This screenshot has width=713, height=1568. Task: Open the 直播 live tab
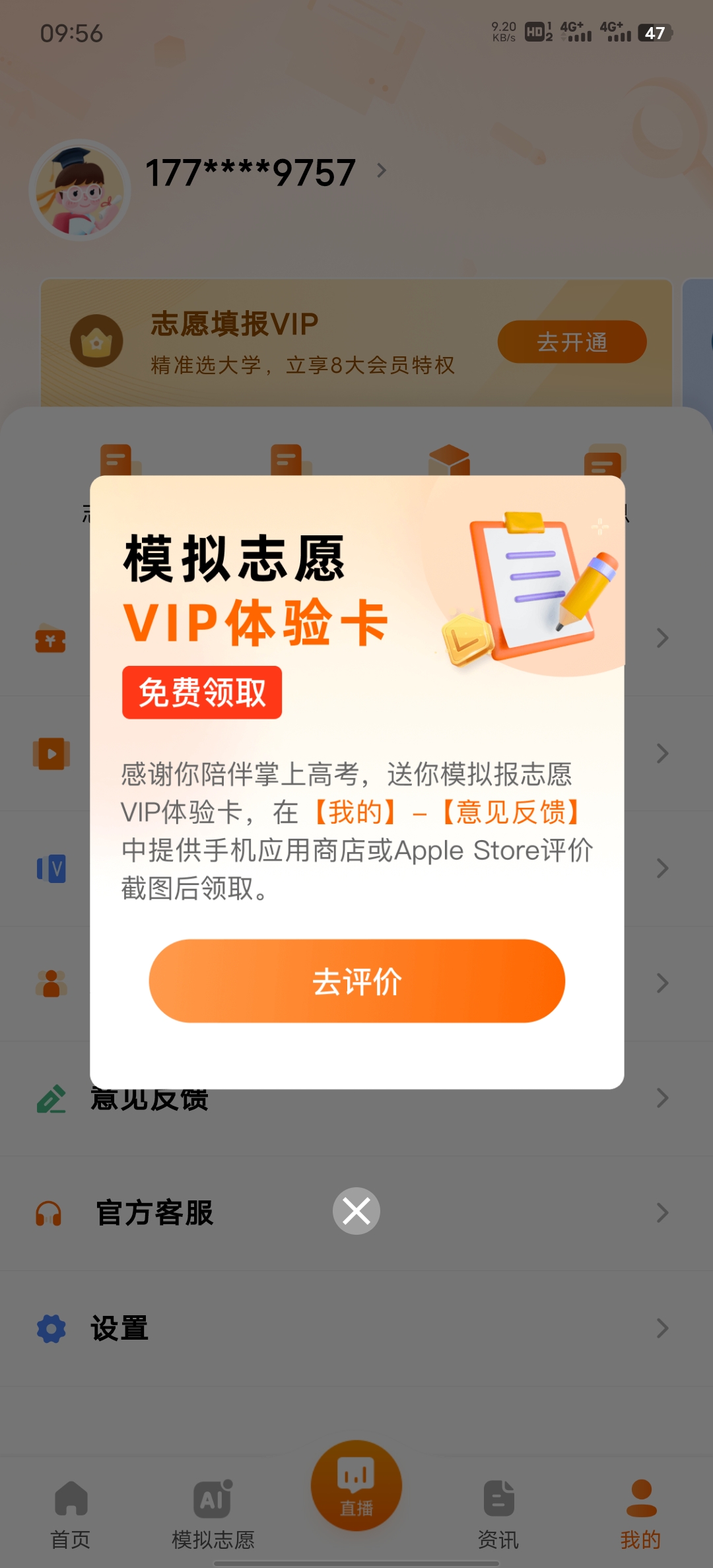tap(356, 1486)
